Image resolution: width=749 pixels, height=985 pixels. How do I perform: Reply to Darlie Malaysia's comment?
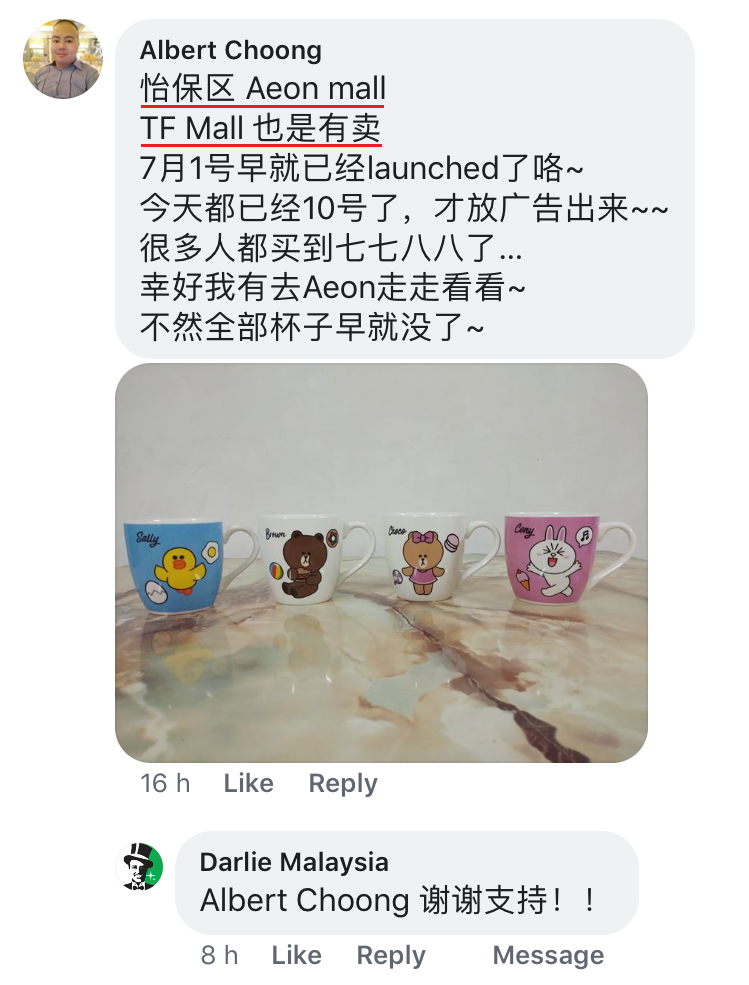pos(391,955)
